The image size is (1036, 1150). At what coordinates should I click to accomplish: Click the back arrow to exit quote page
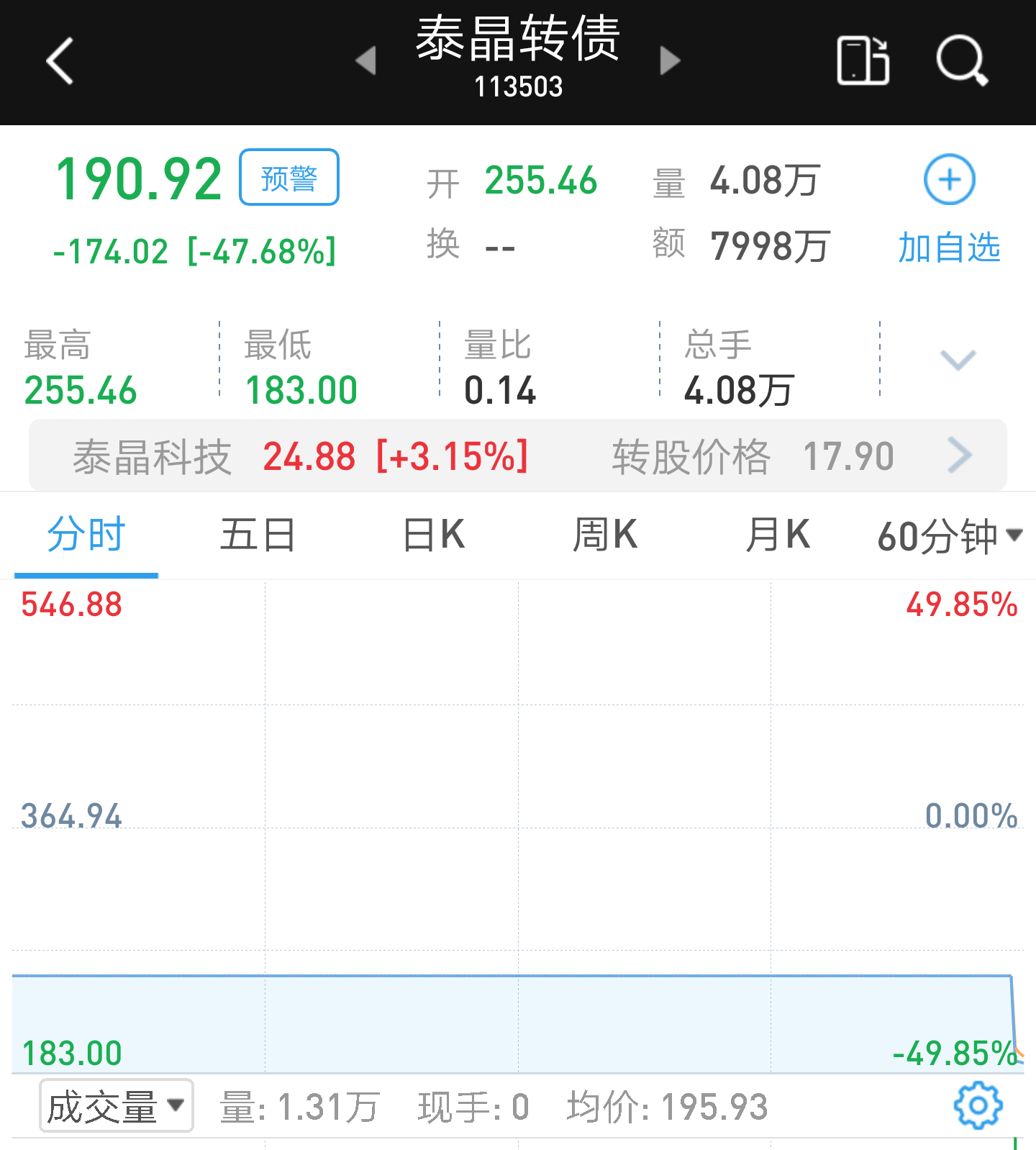click(x=60, y=60)
